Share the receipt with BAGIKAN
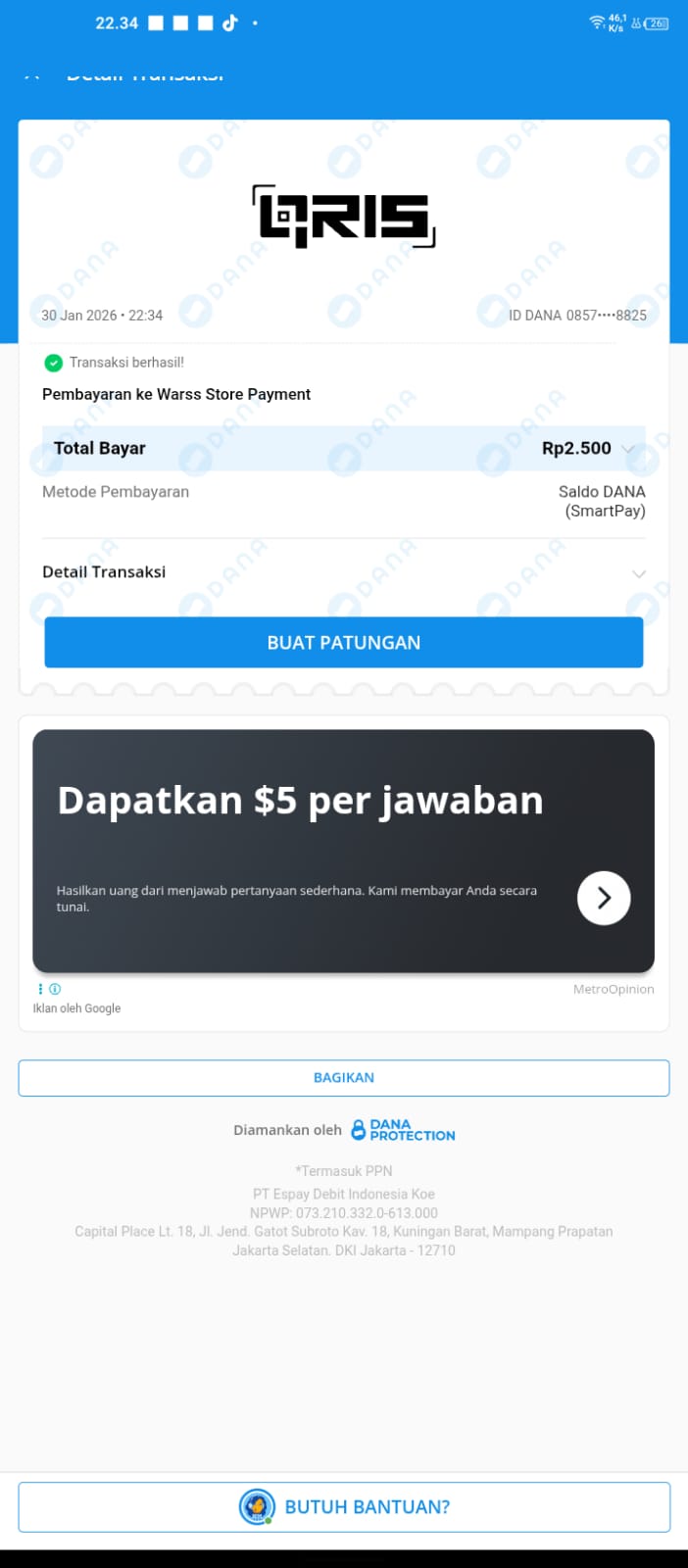Image resolution: width=688 pixels, height=1568 pixels. click(x=344, y=1078)
